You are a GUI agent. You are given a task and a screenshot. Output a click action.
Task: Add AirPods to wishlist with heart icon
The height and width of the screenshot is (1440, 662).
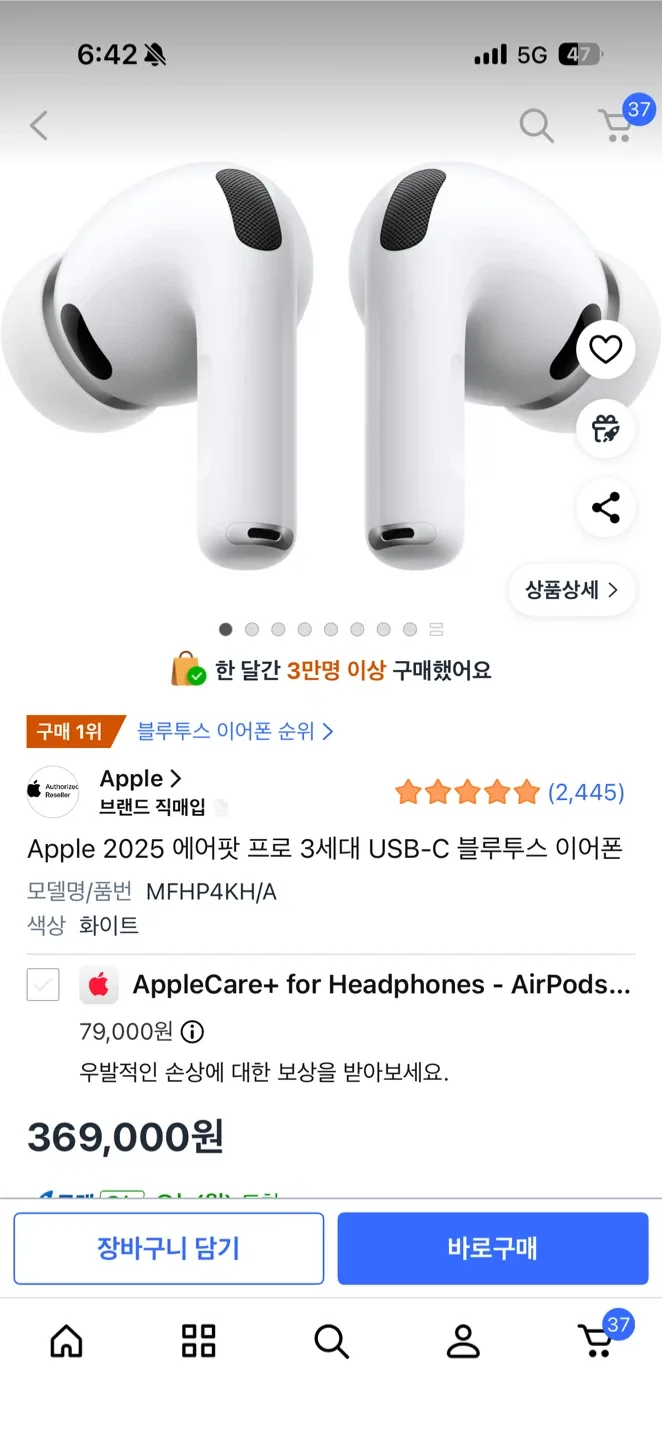click(605, 349)
